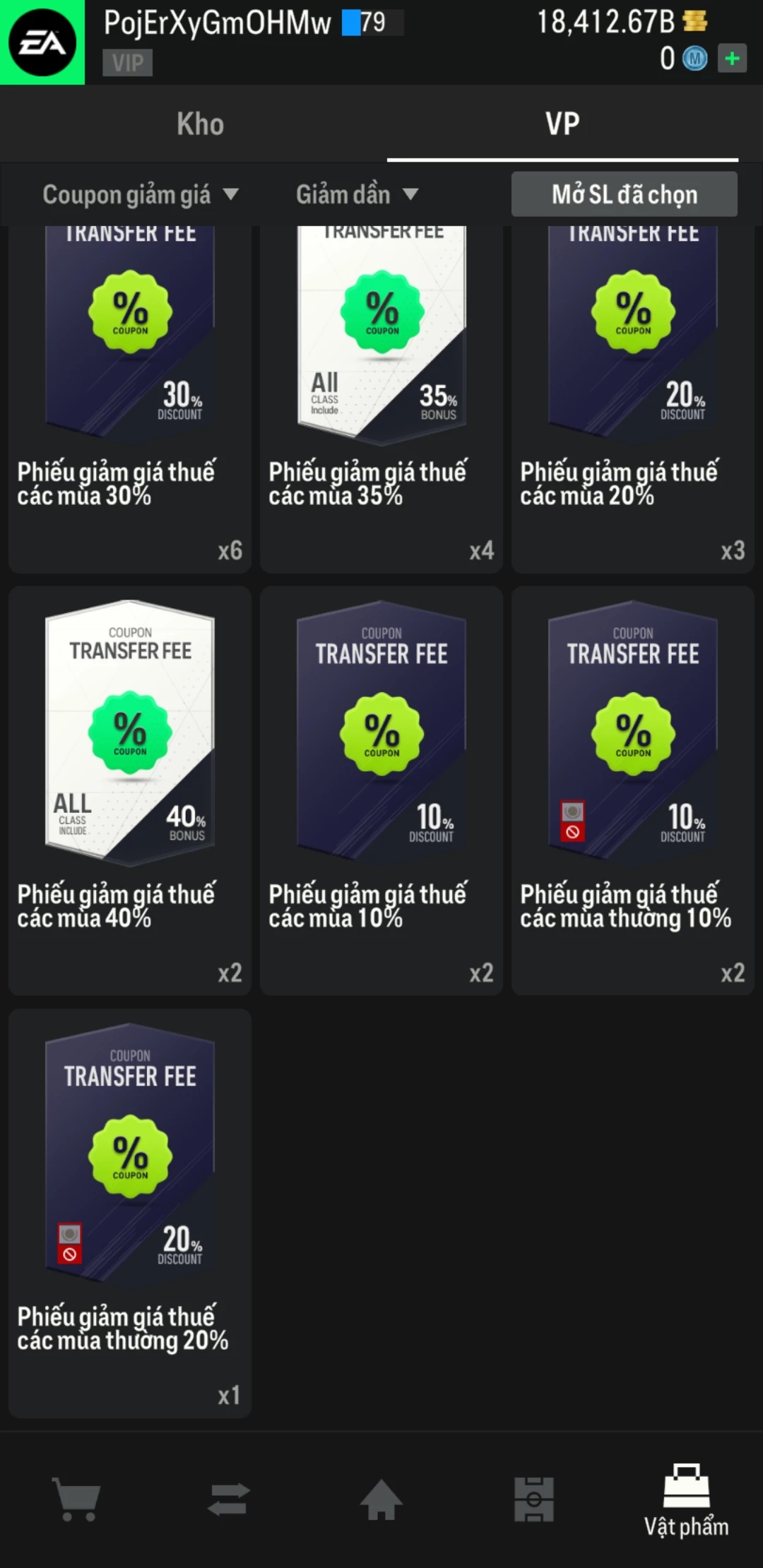Select the 35% all-class bonus coupon
763x1568 pixels.
[x=381, y=396]
